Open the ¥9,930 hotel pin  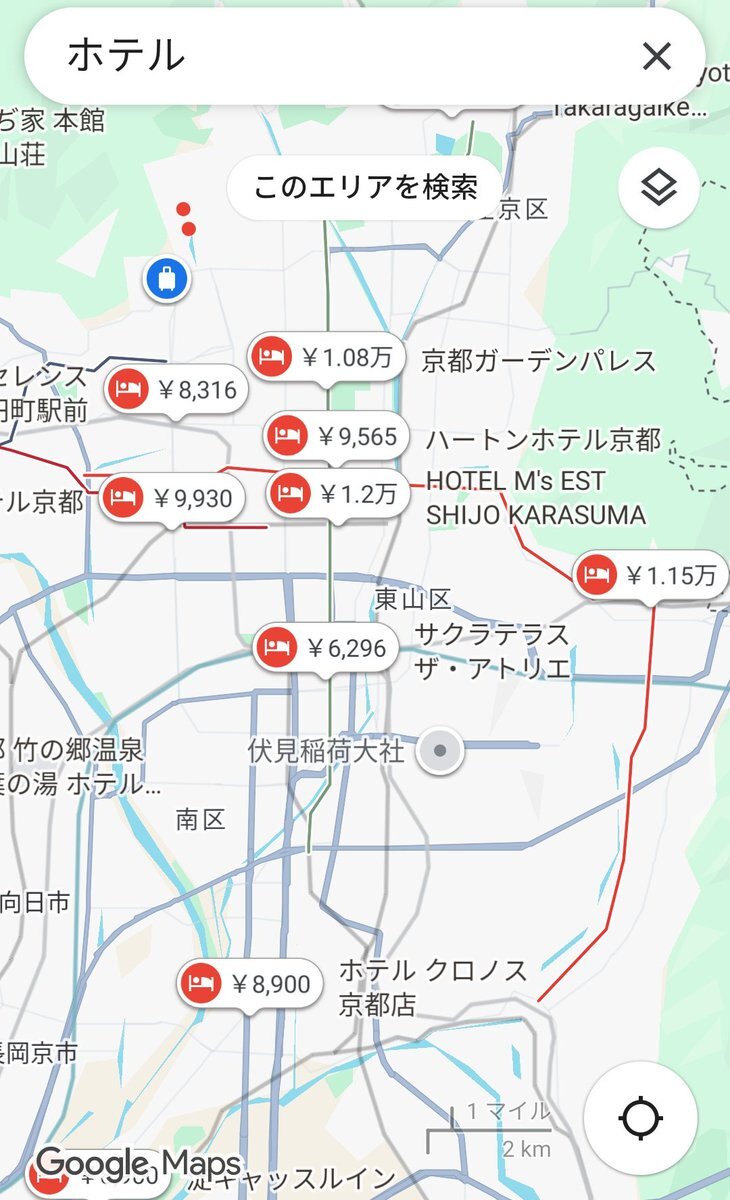coord(173,497)
